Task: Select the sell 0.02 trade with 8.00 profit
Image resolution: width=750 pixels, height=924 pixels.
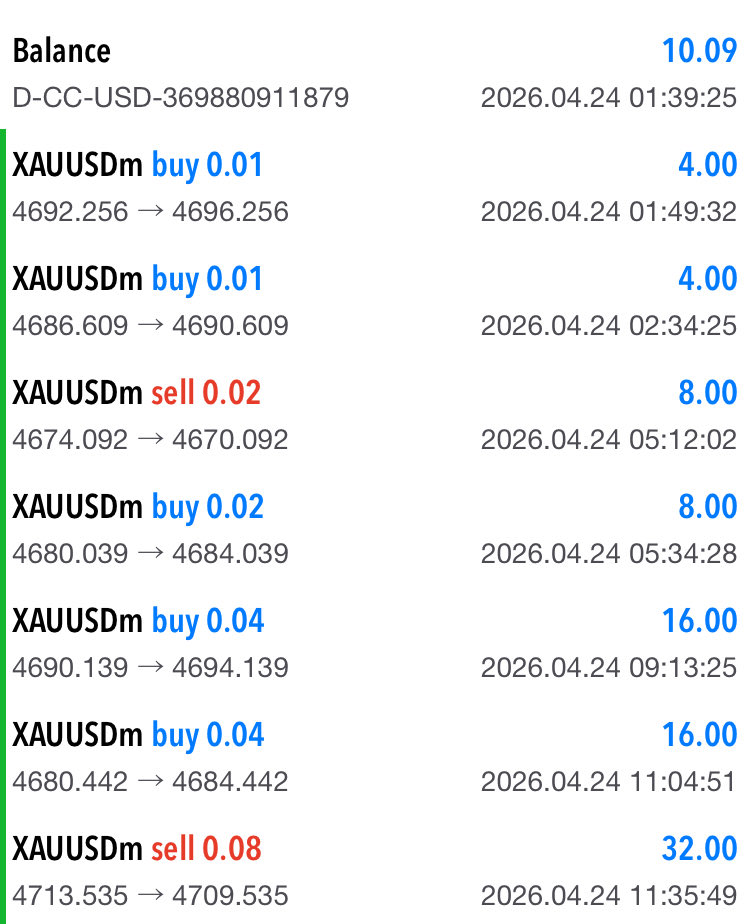Action: point(375,415)
